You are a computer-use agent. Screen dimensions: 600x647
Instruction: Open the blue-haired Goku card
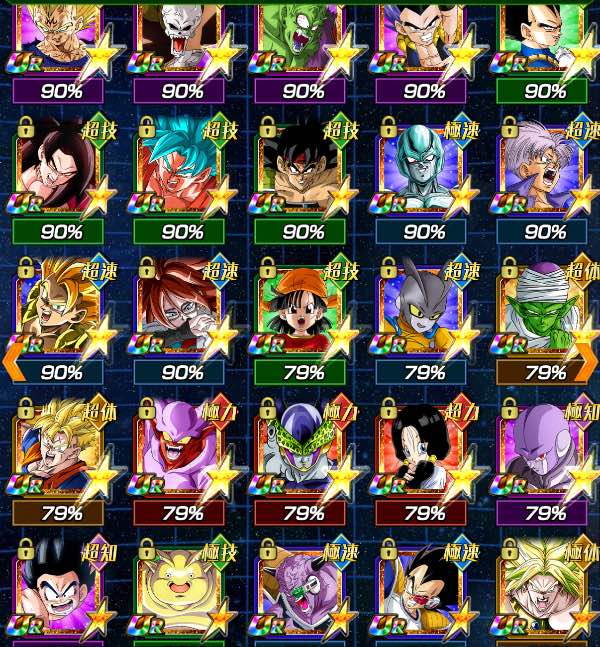click(180, 168)
